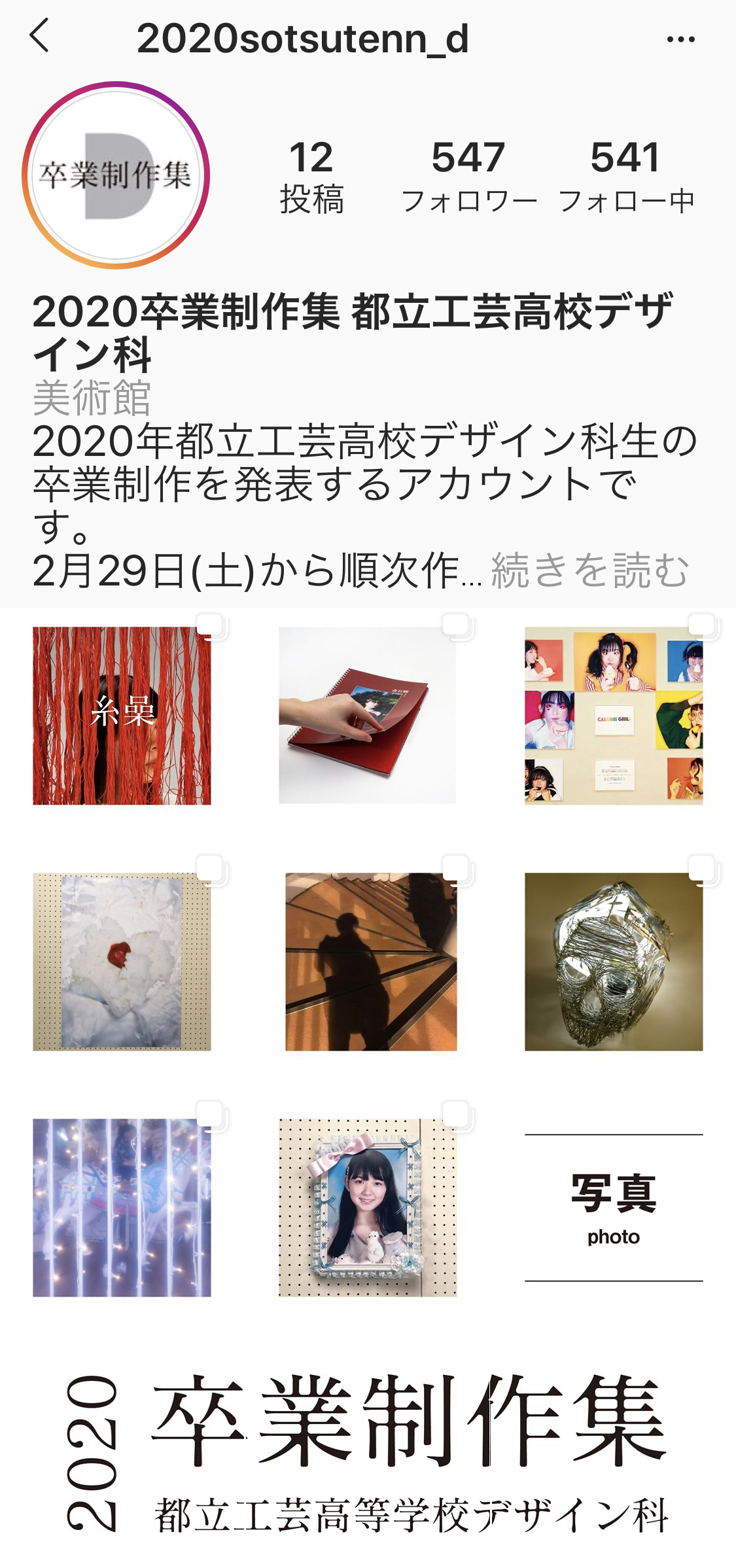Open the colorful girl portraits collage post
This screenshot has width=736, height=1568.
614,716
